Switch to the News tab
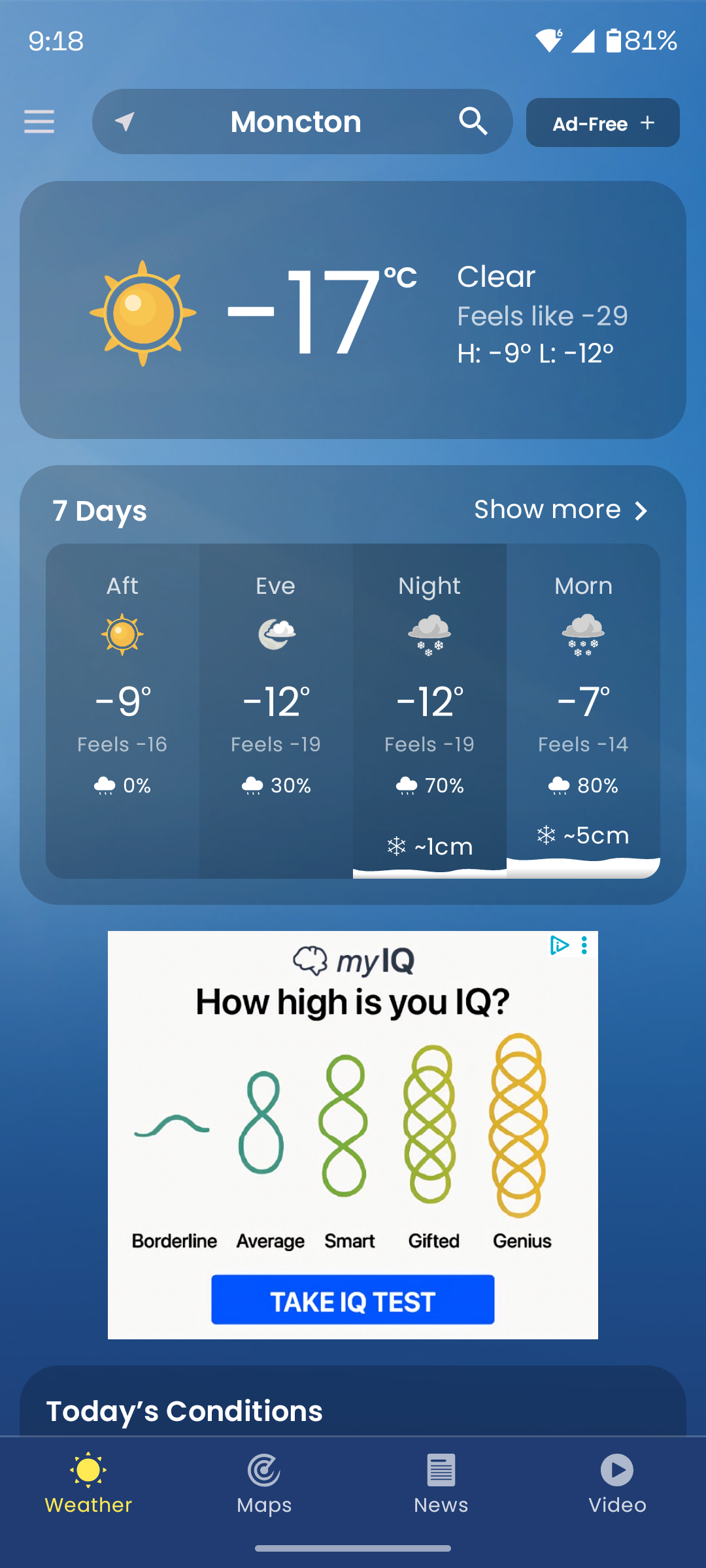 441,1483
